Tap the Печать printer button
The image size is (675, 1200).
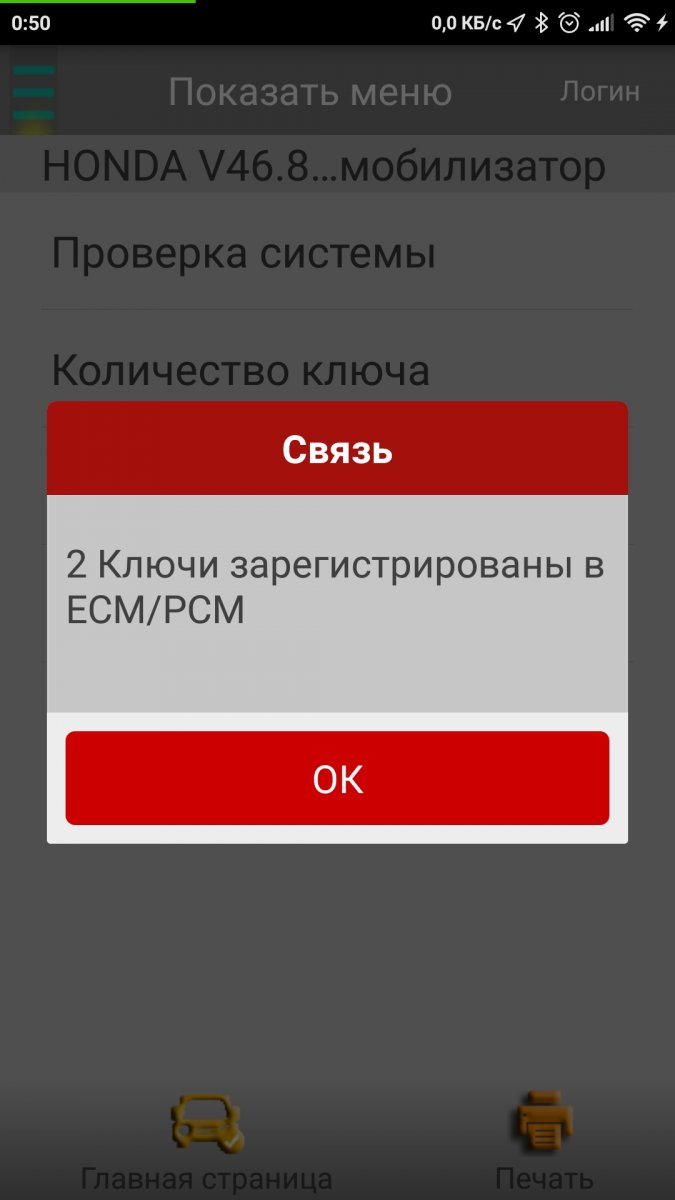(544, 1142)
